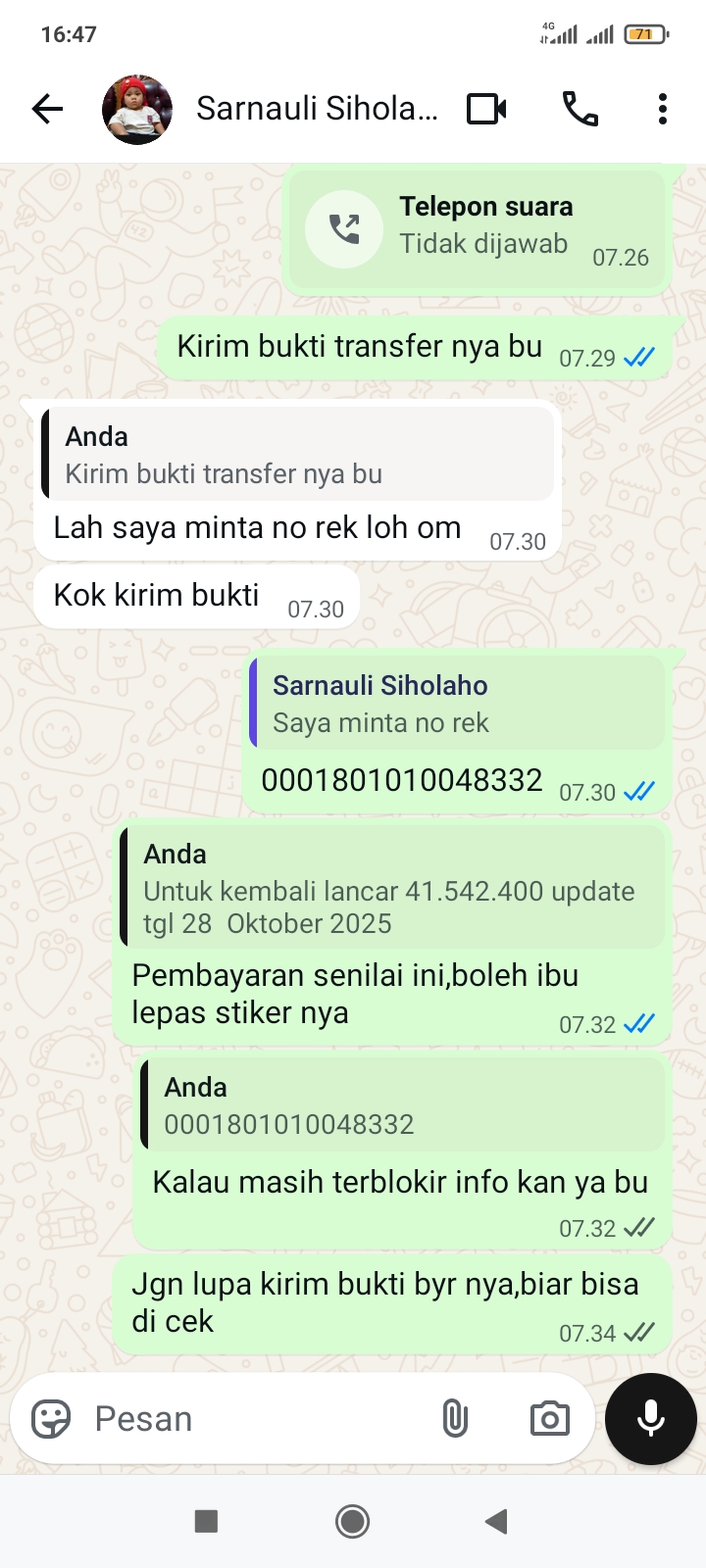Screen dimensions: 706x1568
Task: Attach a file with the paperclip
Action: pyautogui.click(x=455, y=1418)
